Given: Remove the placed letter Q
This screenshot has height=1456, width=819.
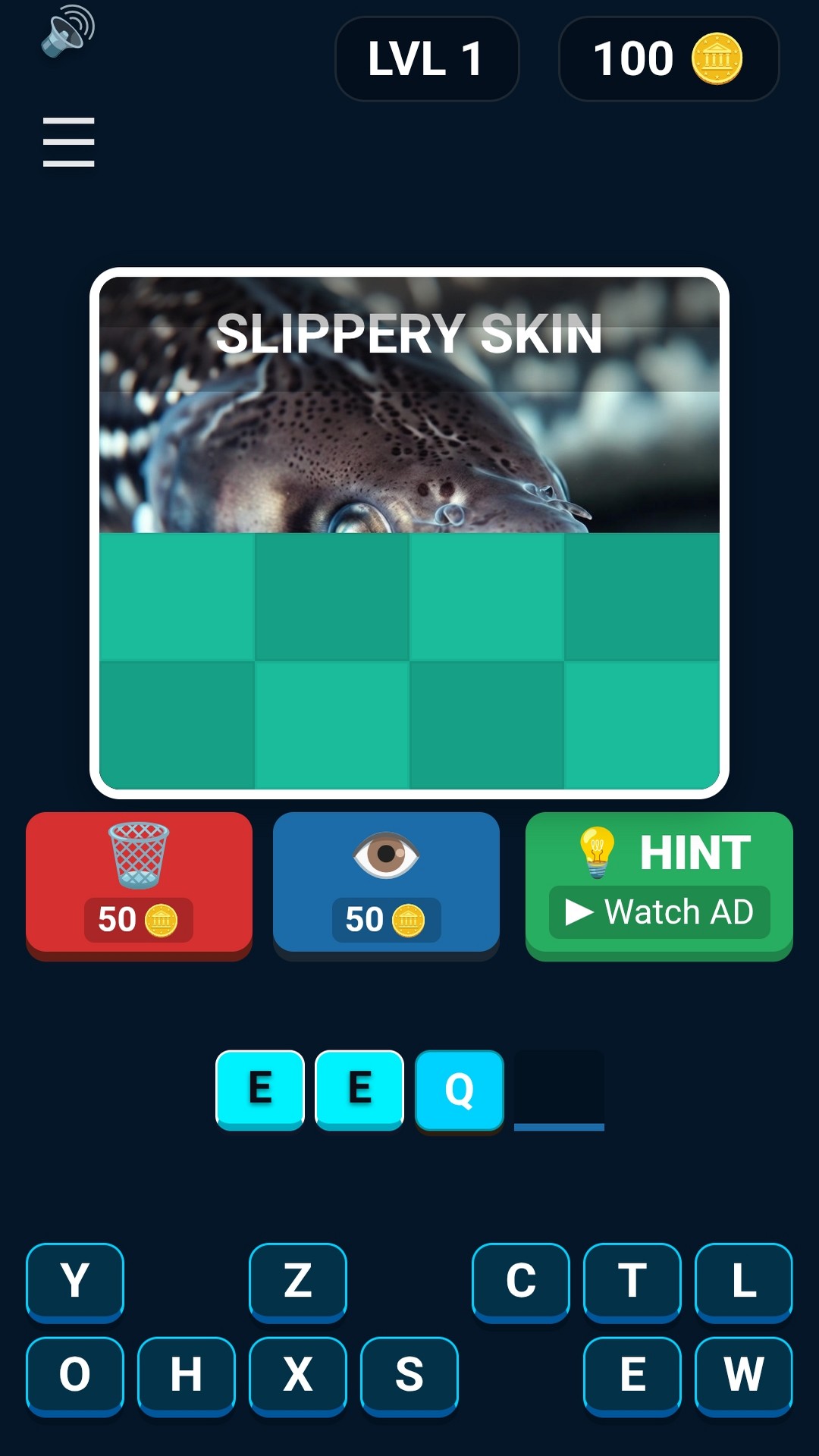Looking at the screenshot, I should [459, 1090].
